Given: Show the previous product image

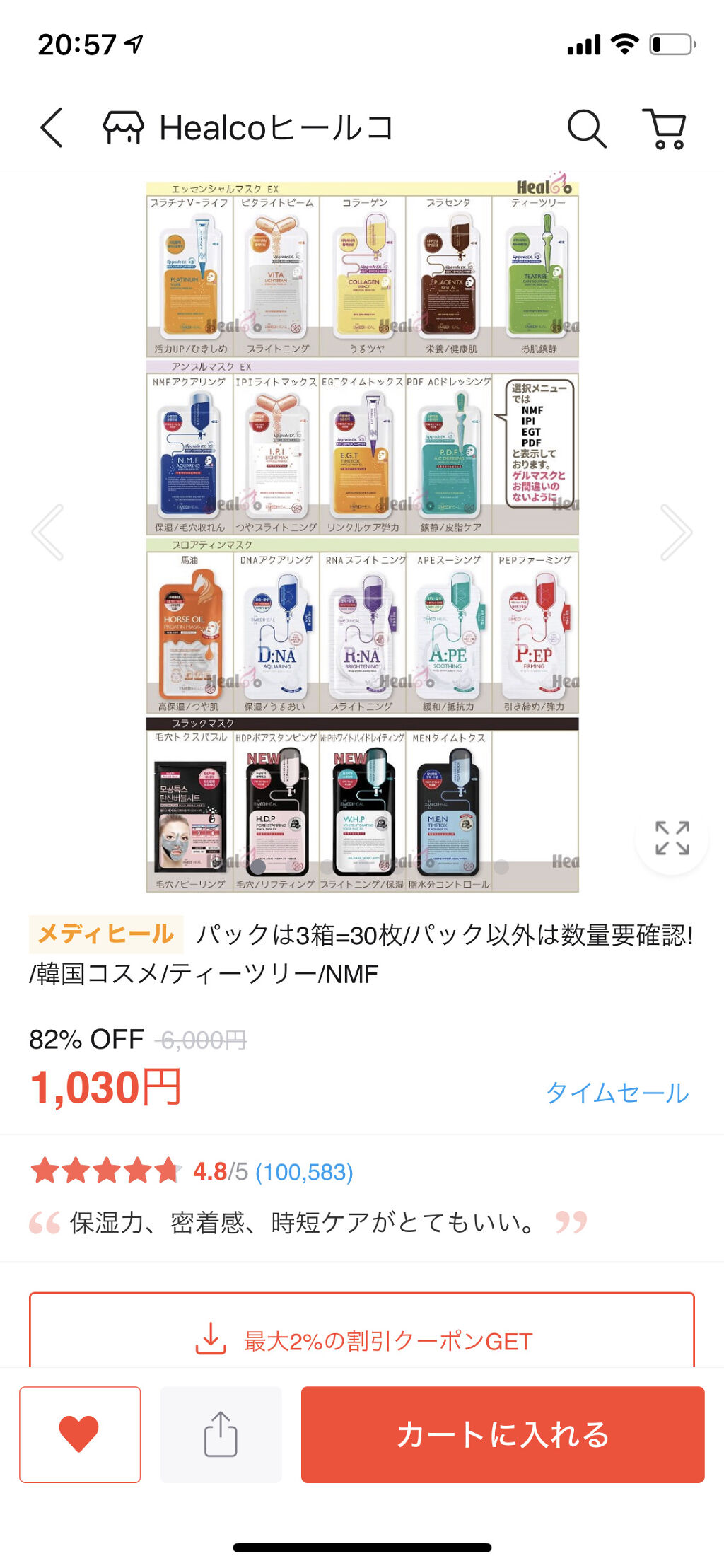Looking at the screenshot, I should 48,532.
